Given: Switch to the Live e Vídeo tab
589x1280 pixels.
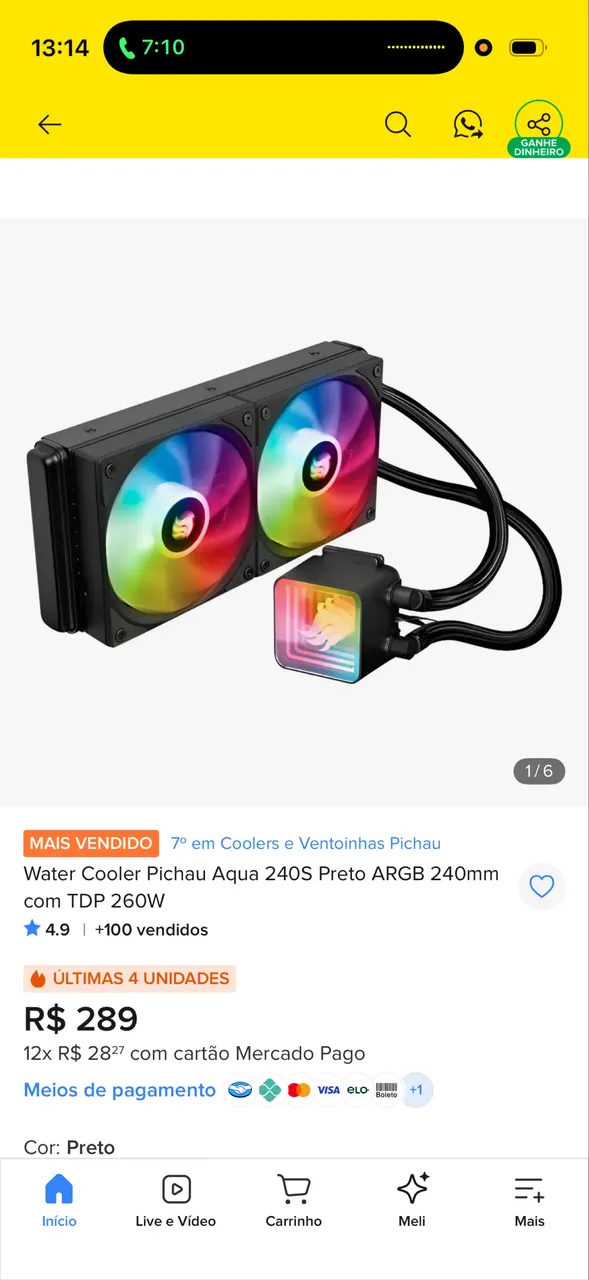Looking at the screenshot, I should coord(176,1200).
